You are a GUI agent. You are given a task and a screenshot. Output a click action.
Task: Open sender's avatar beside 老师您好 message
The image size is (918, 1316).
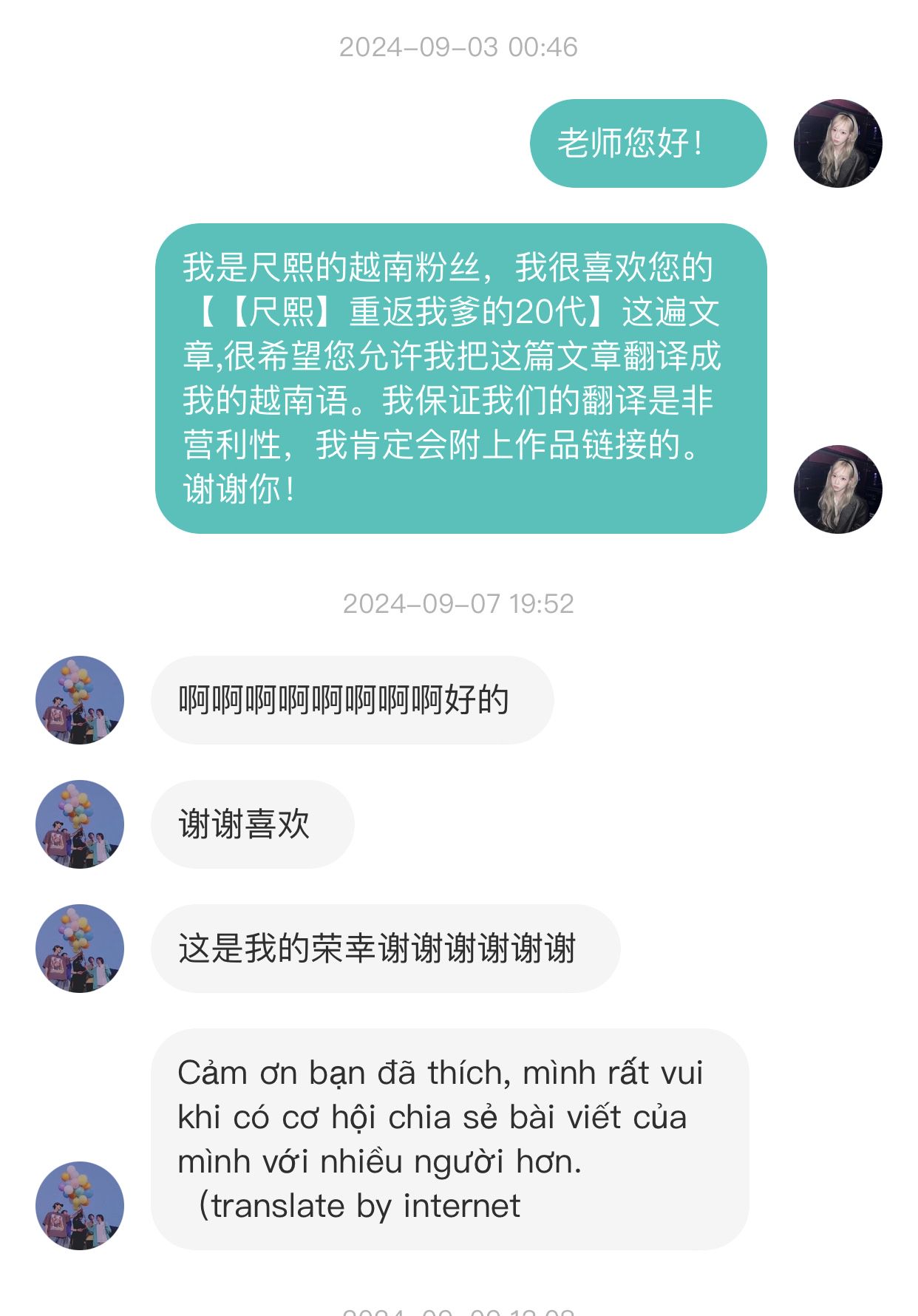837,143
